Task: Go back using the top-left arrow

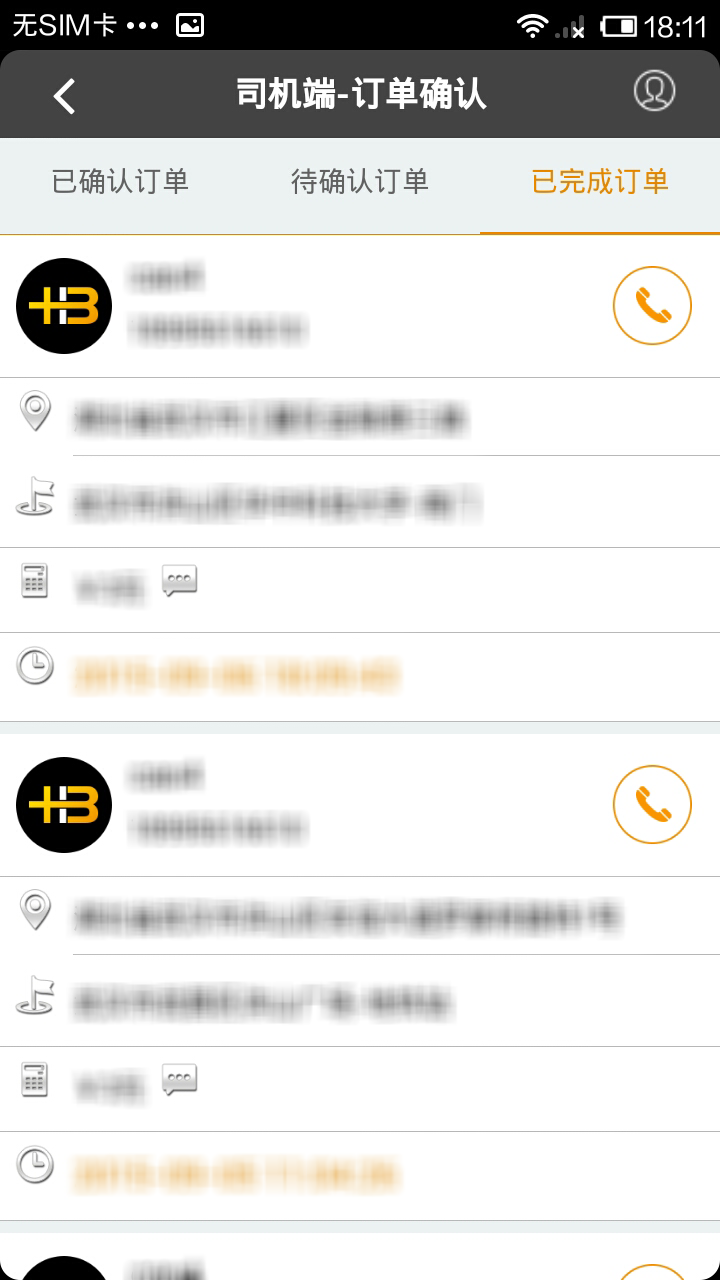Action: click(64, 96)
